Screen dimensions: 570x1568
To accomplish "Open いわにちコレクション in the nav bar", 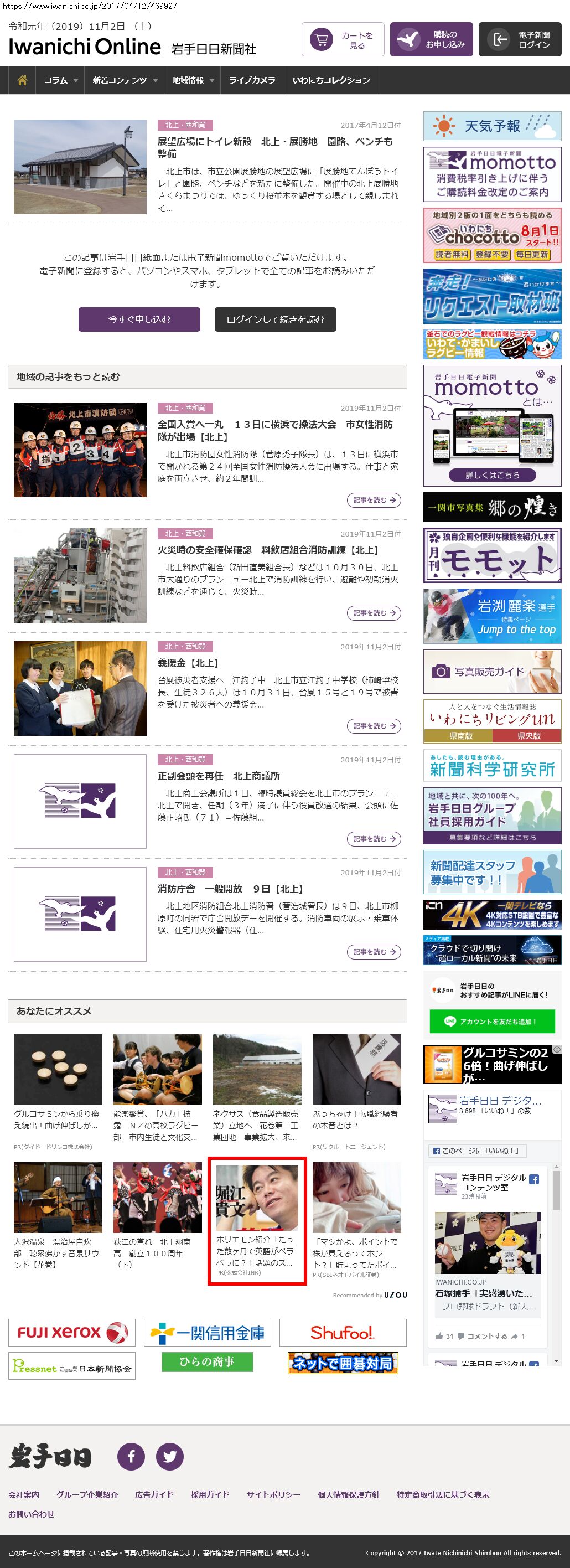I will click(x=331, y=80).
